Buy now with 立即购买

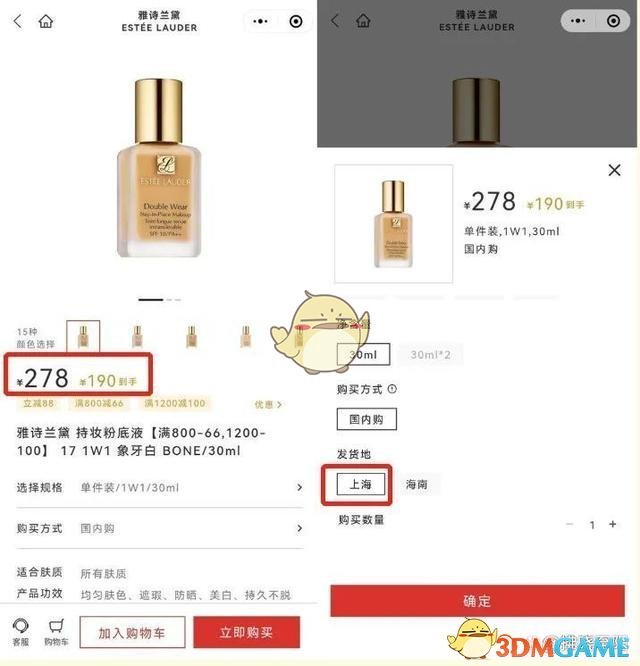(x=246, y=632)
